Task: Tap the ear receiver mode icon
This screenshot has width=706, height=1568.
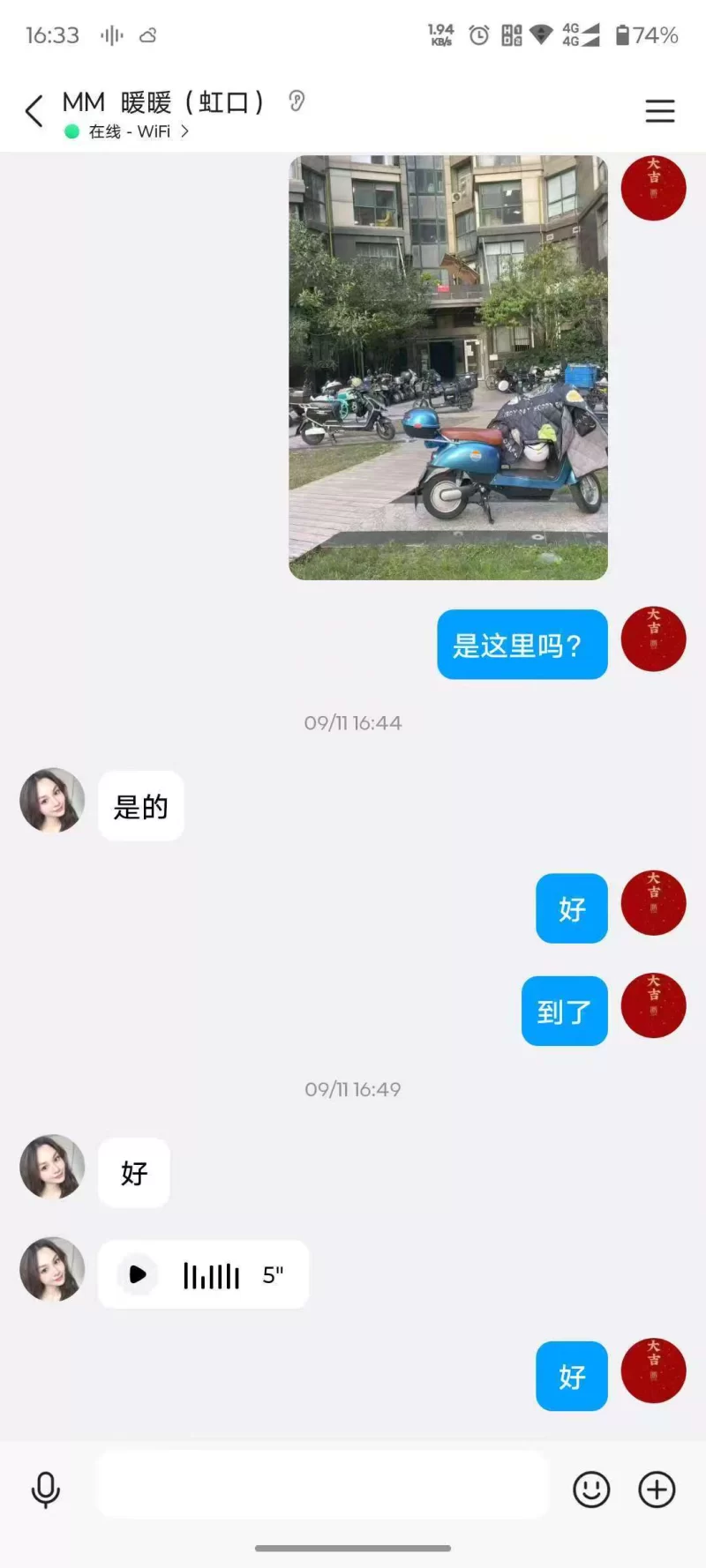Action: tap(297, 101)
